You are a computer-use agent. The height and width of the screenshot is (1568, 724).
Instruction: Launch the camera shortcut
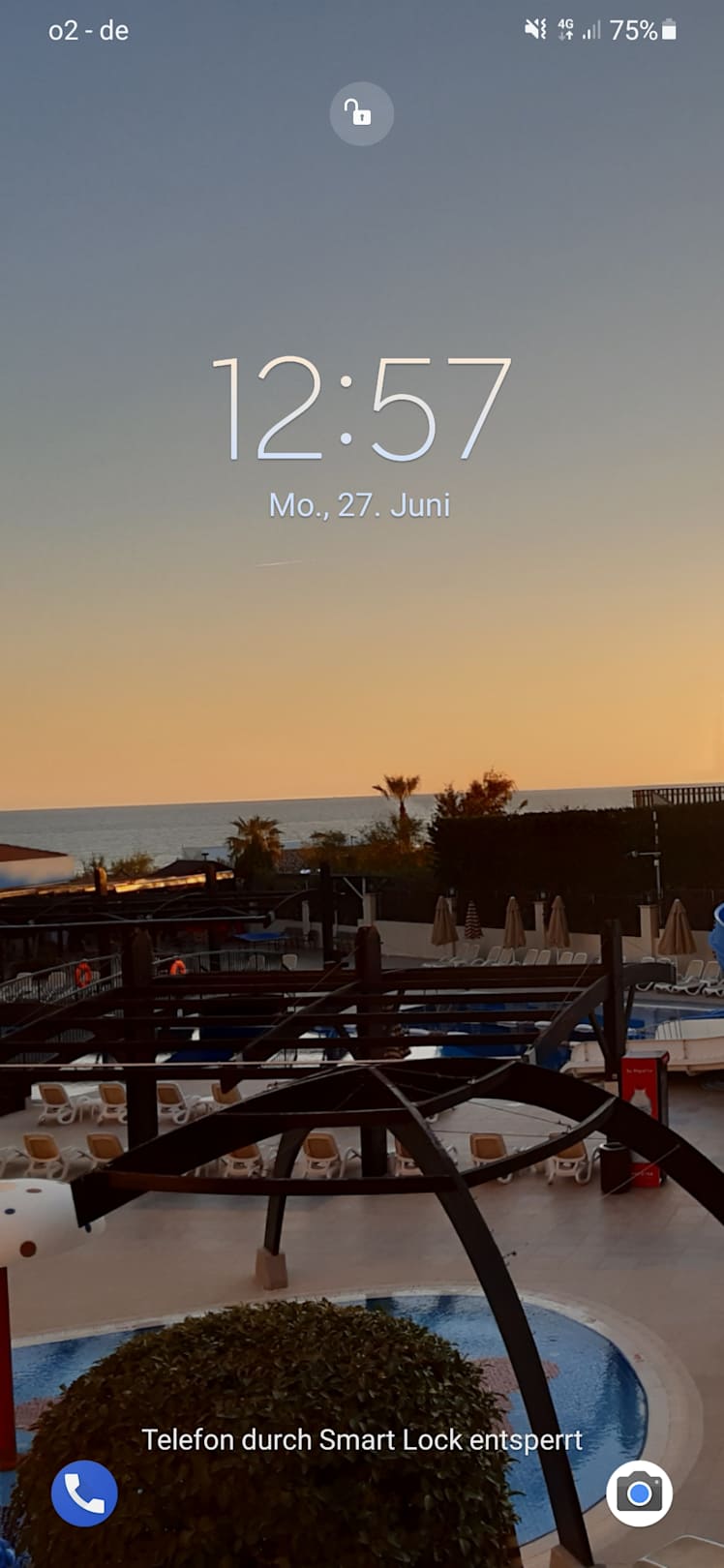639,1493
